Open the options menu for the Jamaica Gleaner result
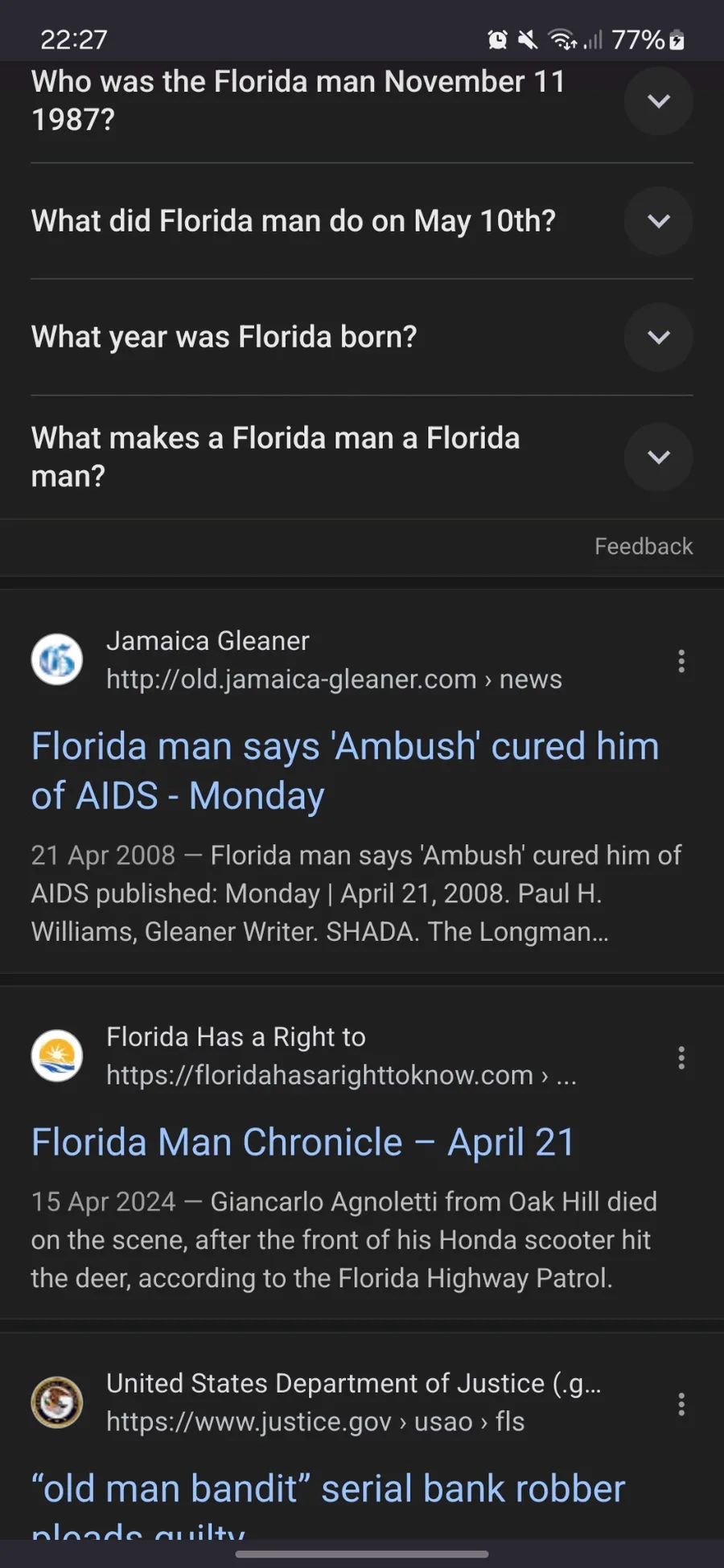This screenshot has height=1568, width=724. pyautogui.click(x=681, y=661)
